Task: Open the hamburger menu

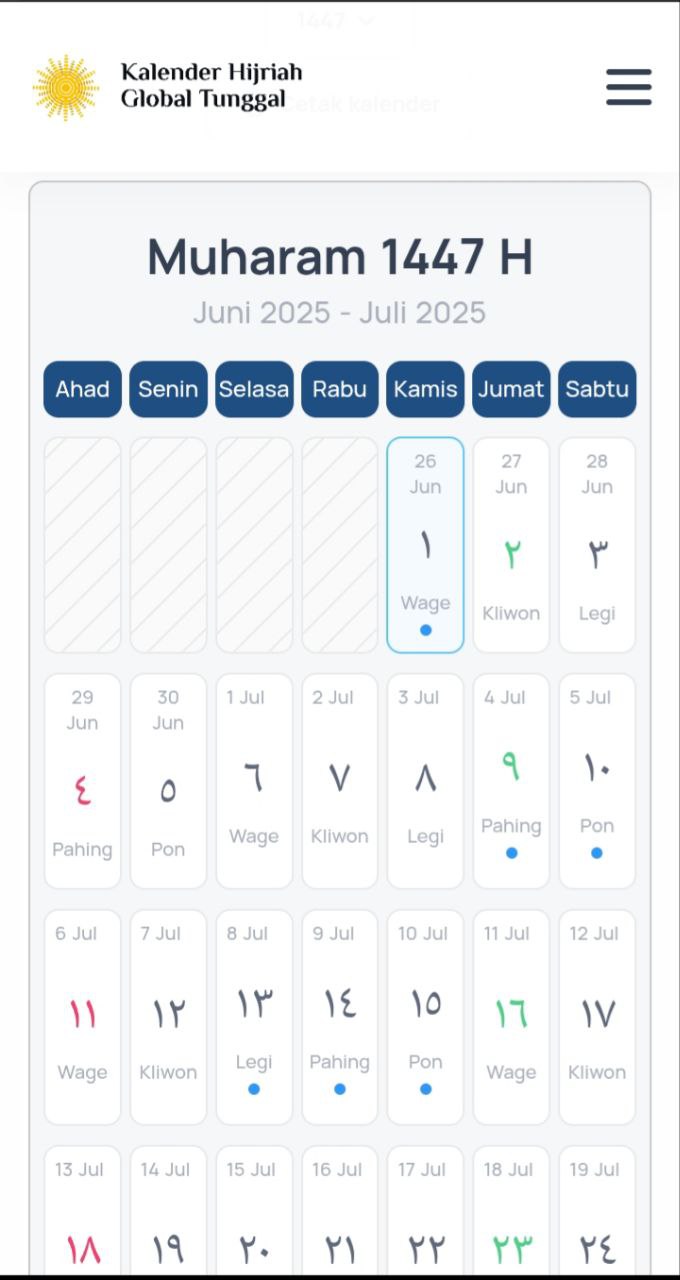Action: (x=629, y=87)
